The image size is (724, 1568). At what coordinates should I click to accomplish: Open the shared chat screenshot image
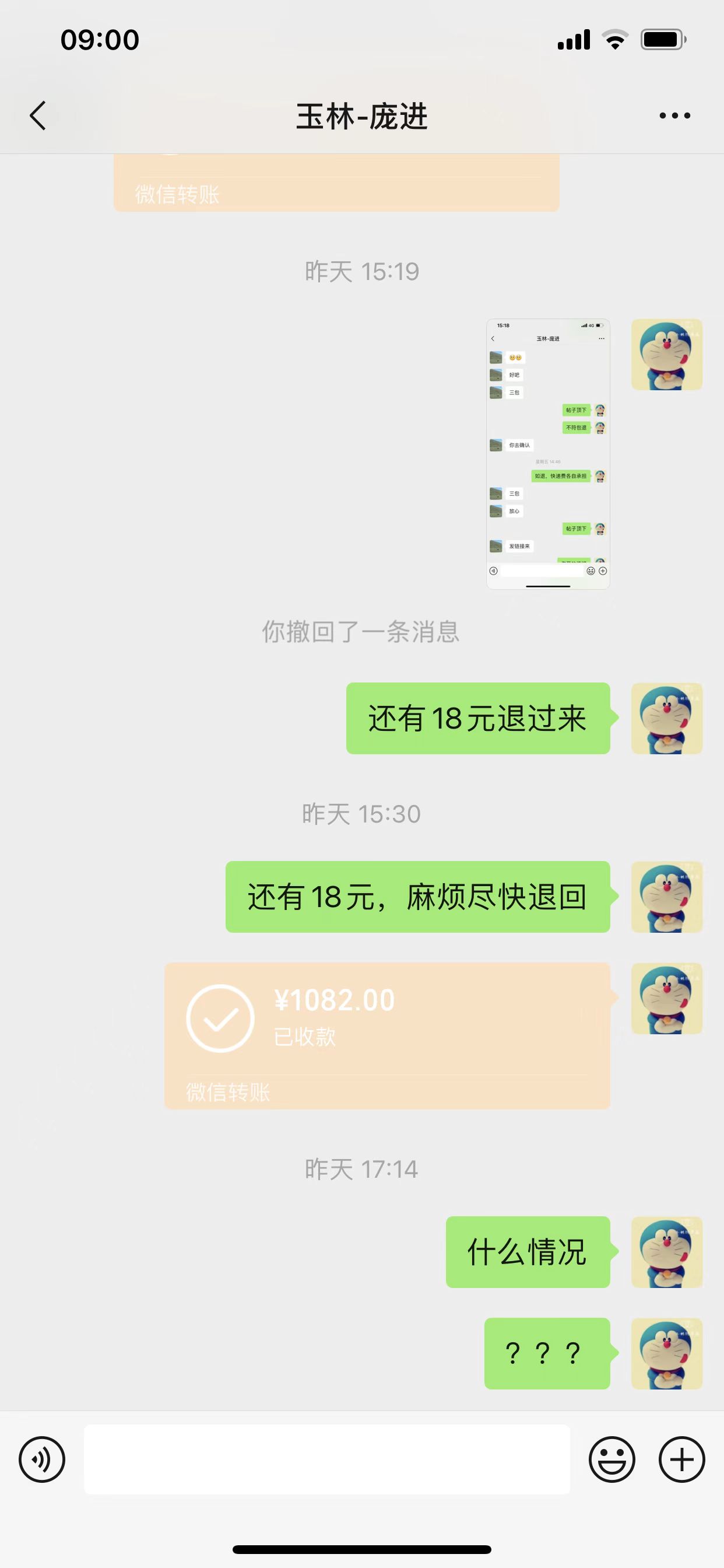548,453
